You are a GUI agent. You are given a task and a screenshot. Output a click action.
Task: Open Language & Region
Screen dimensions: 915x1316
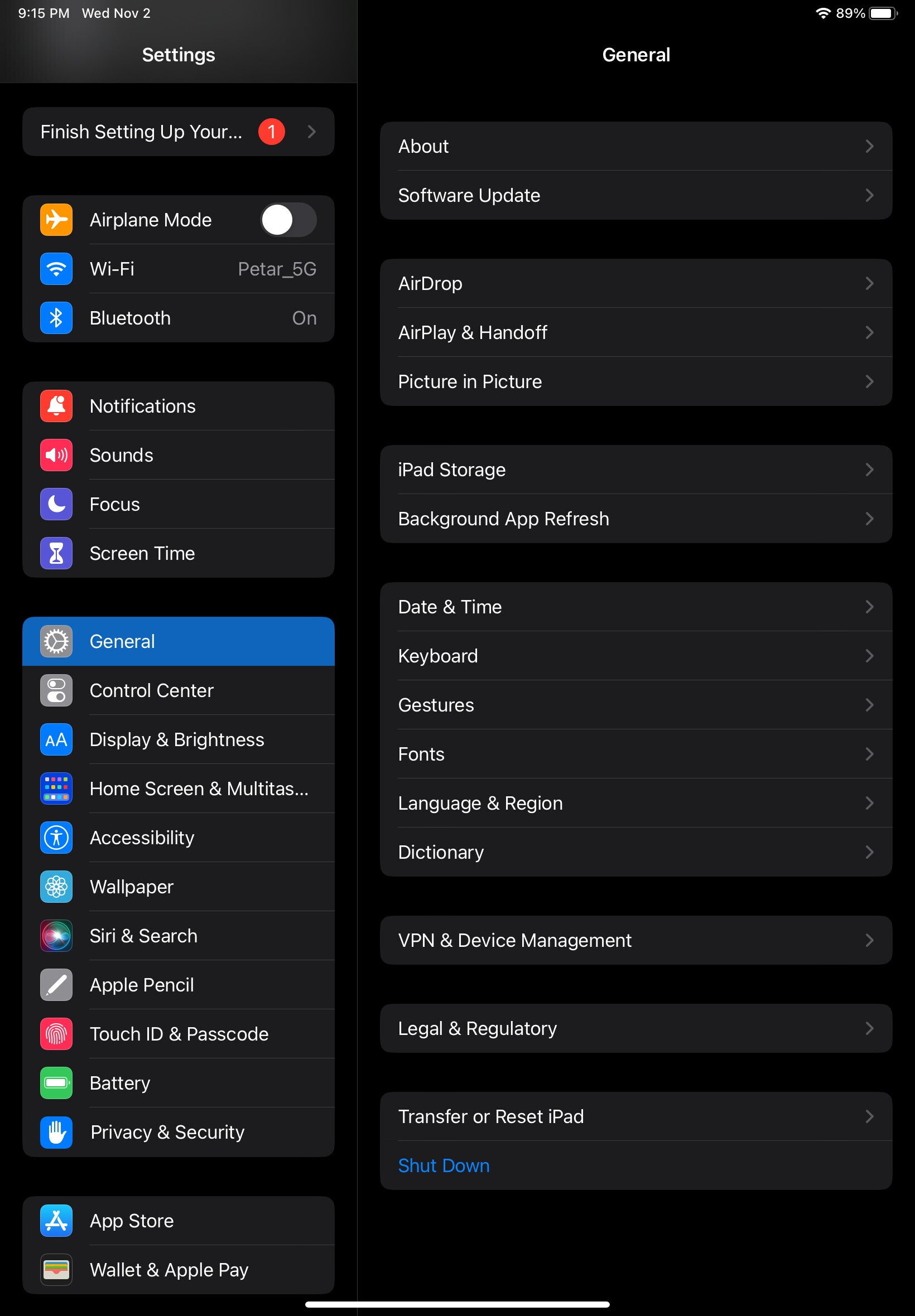(635, 803)
